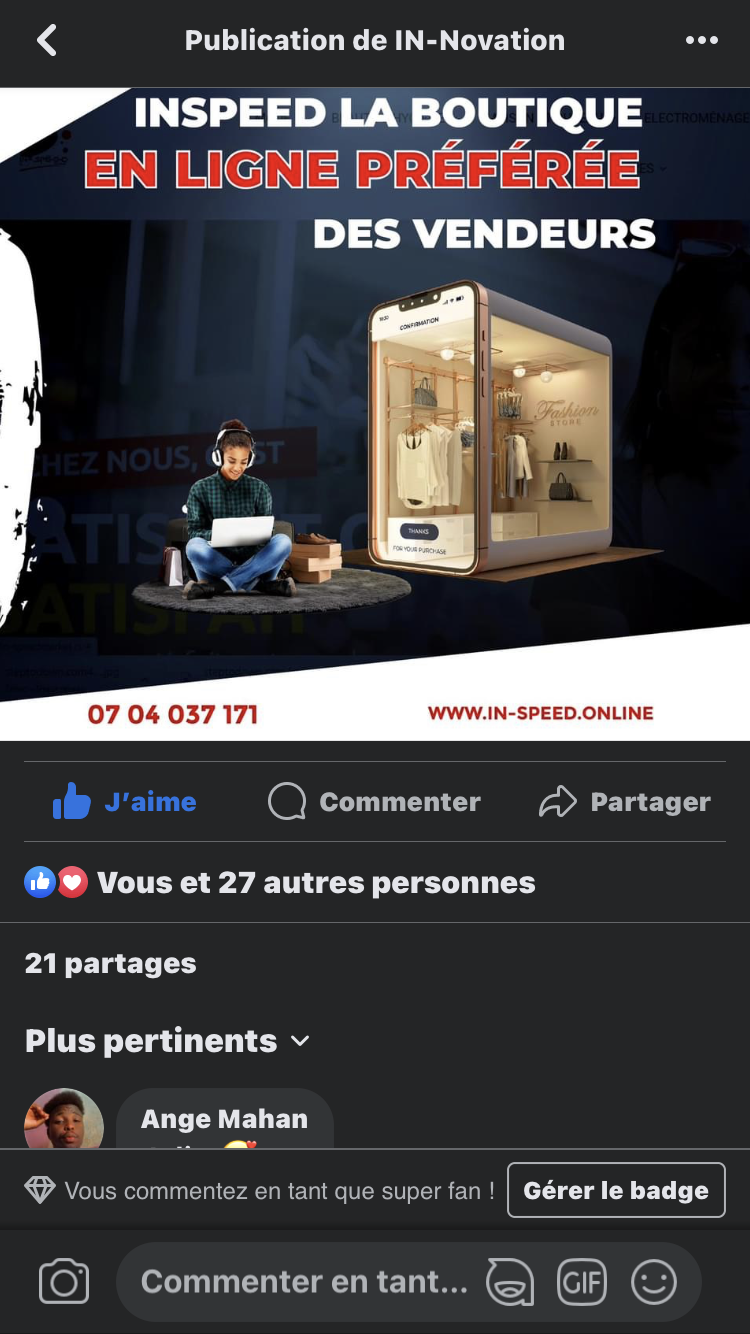Open the INSPEED post image
Image resolution: width=750 pixels, height=1334 pixels.
tap(375, 414)
